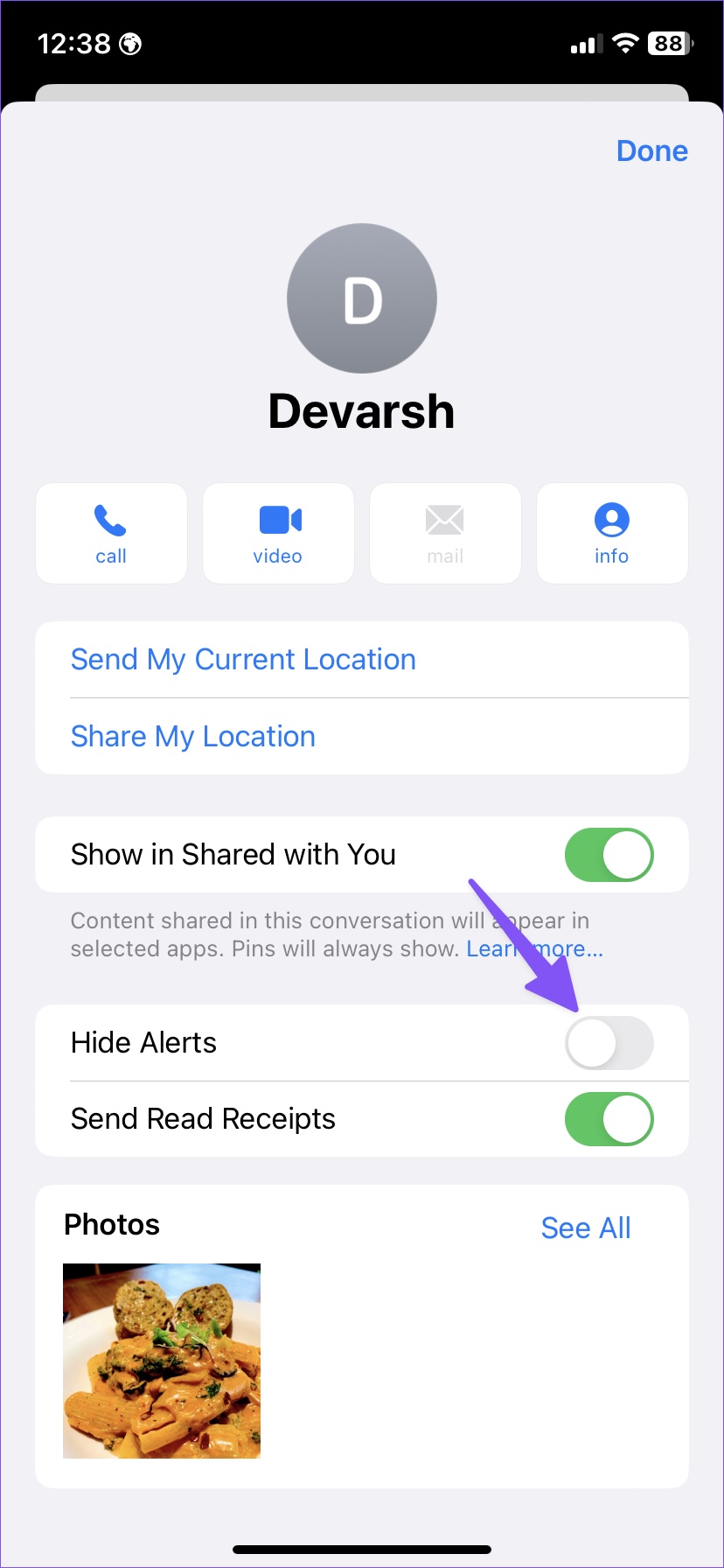Image resolution: width=724 pixels, height=1568 pixels.
Task: Turn on Hide Alerts
Action: point(609,1043)
